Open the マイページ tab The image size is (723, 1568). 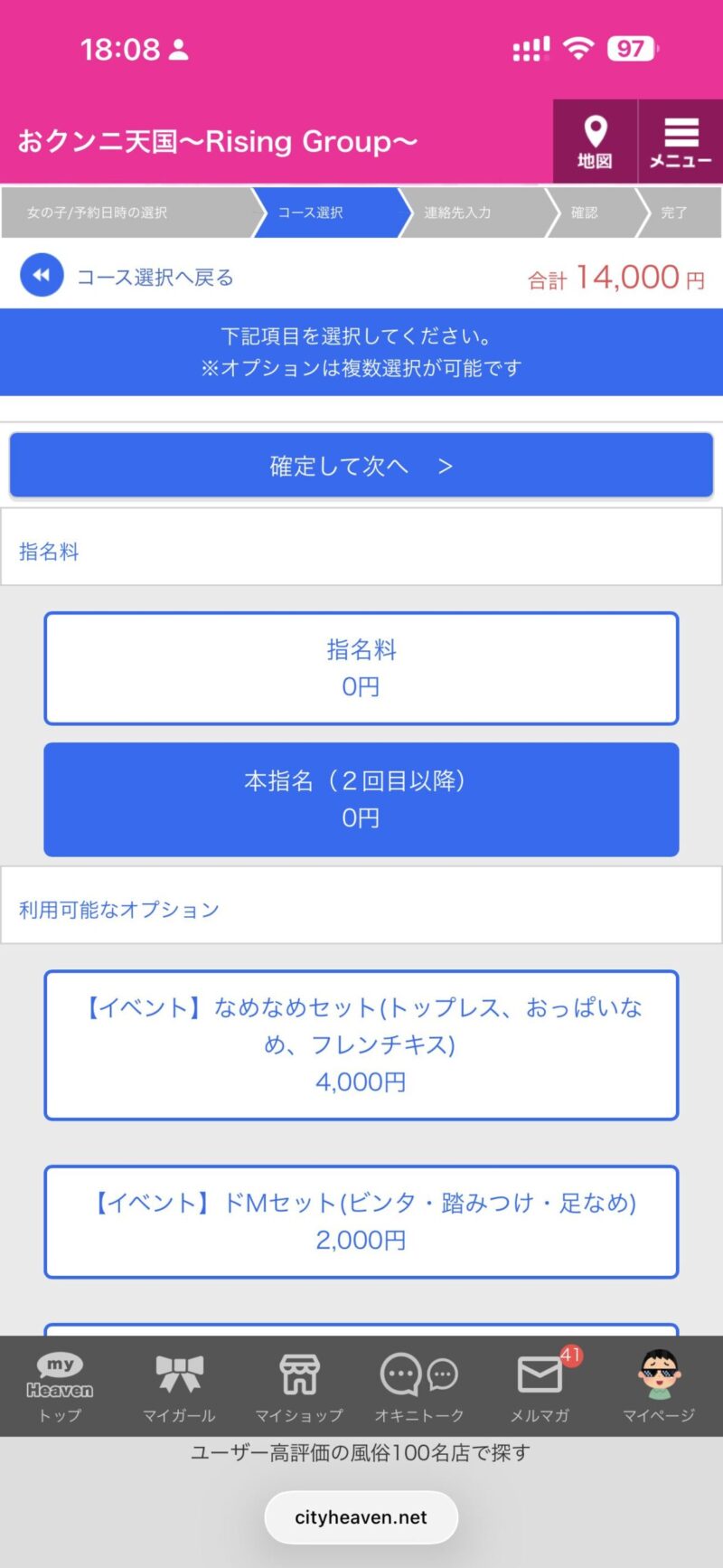click(x=659, y=1388)
